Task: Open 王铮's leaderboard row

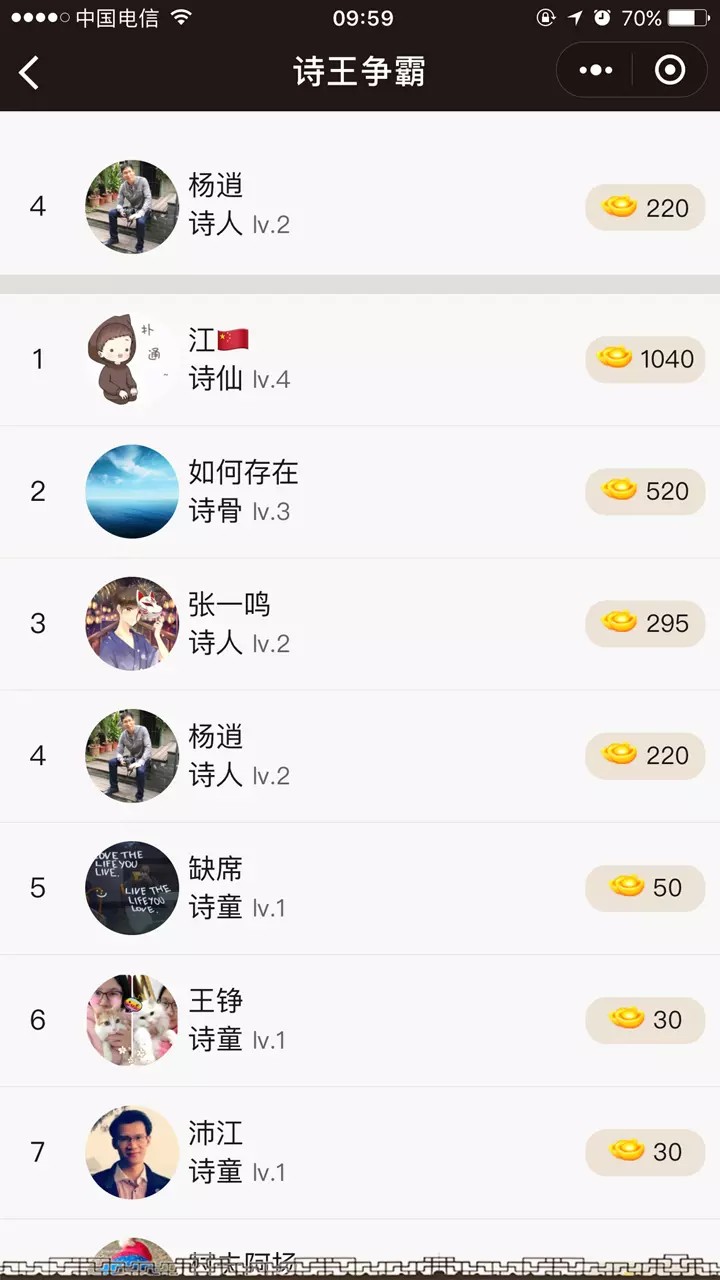Action: pyautogui.click(x=360, y=1020)
